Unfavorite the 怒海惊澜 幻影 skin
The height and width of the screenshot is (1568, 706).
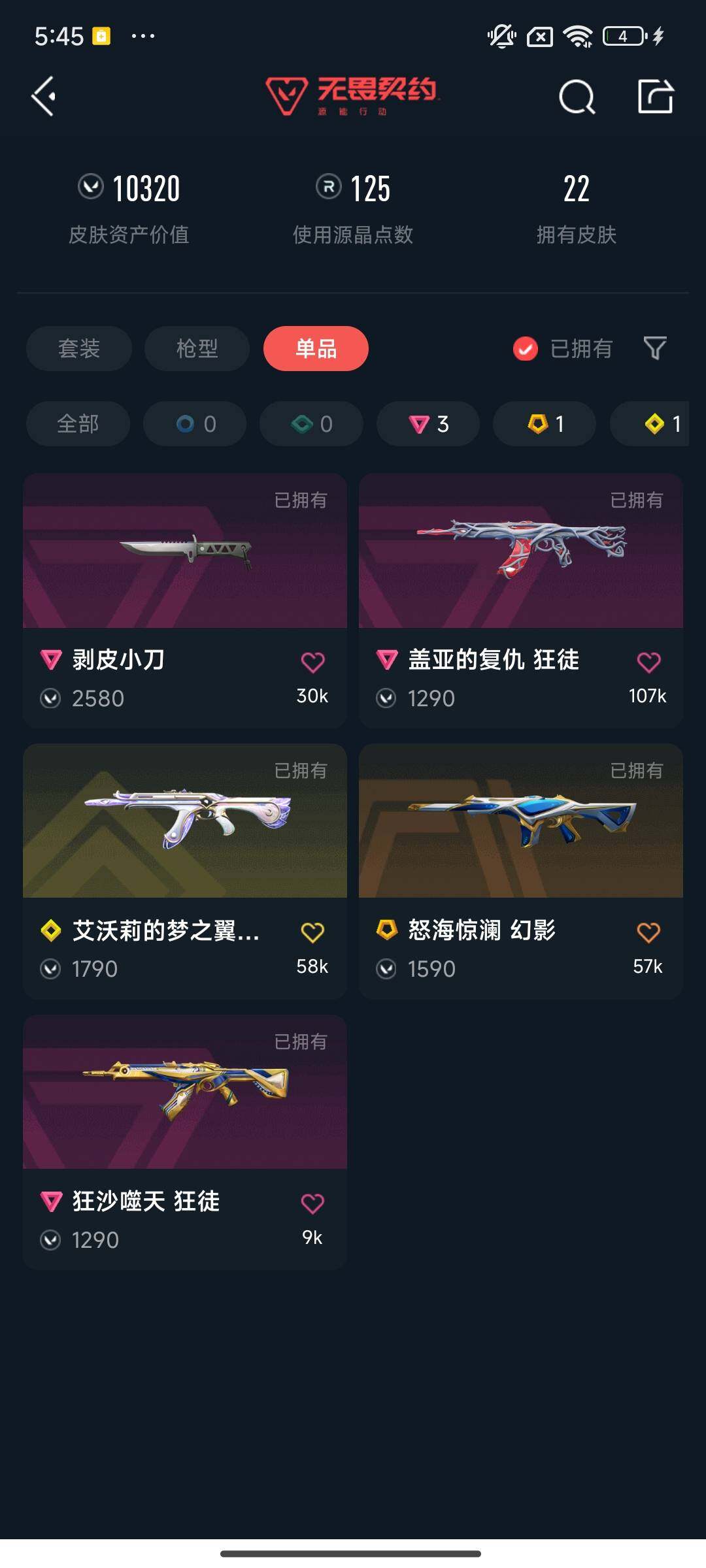(648, 931)
